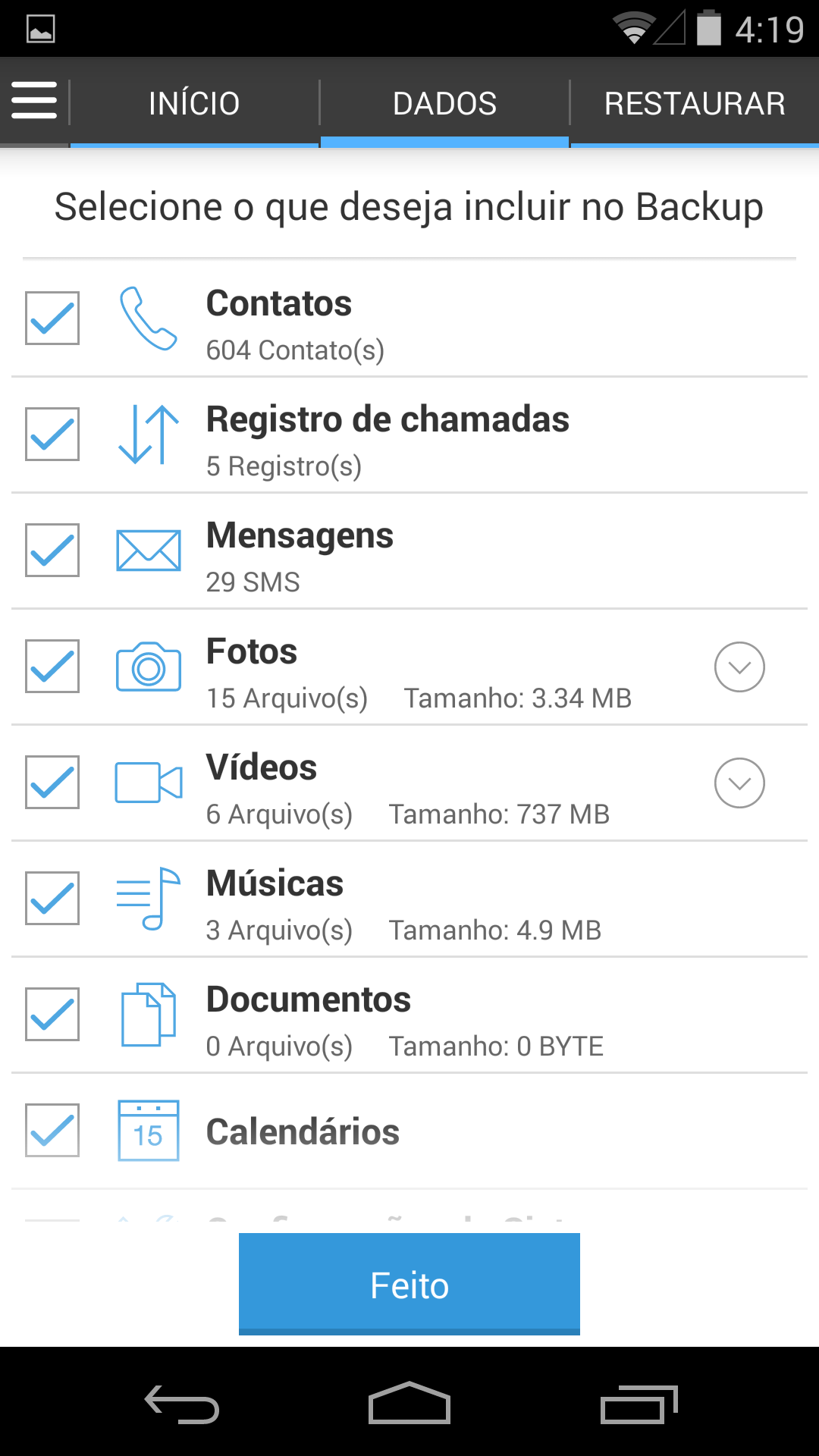Viewport: 819px width, 1456px height.
Task: Expand the Vídeos dropdown chevron
Action: [739, 783]
